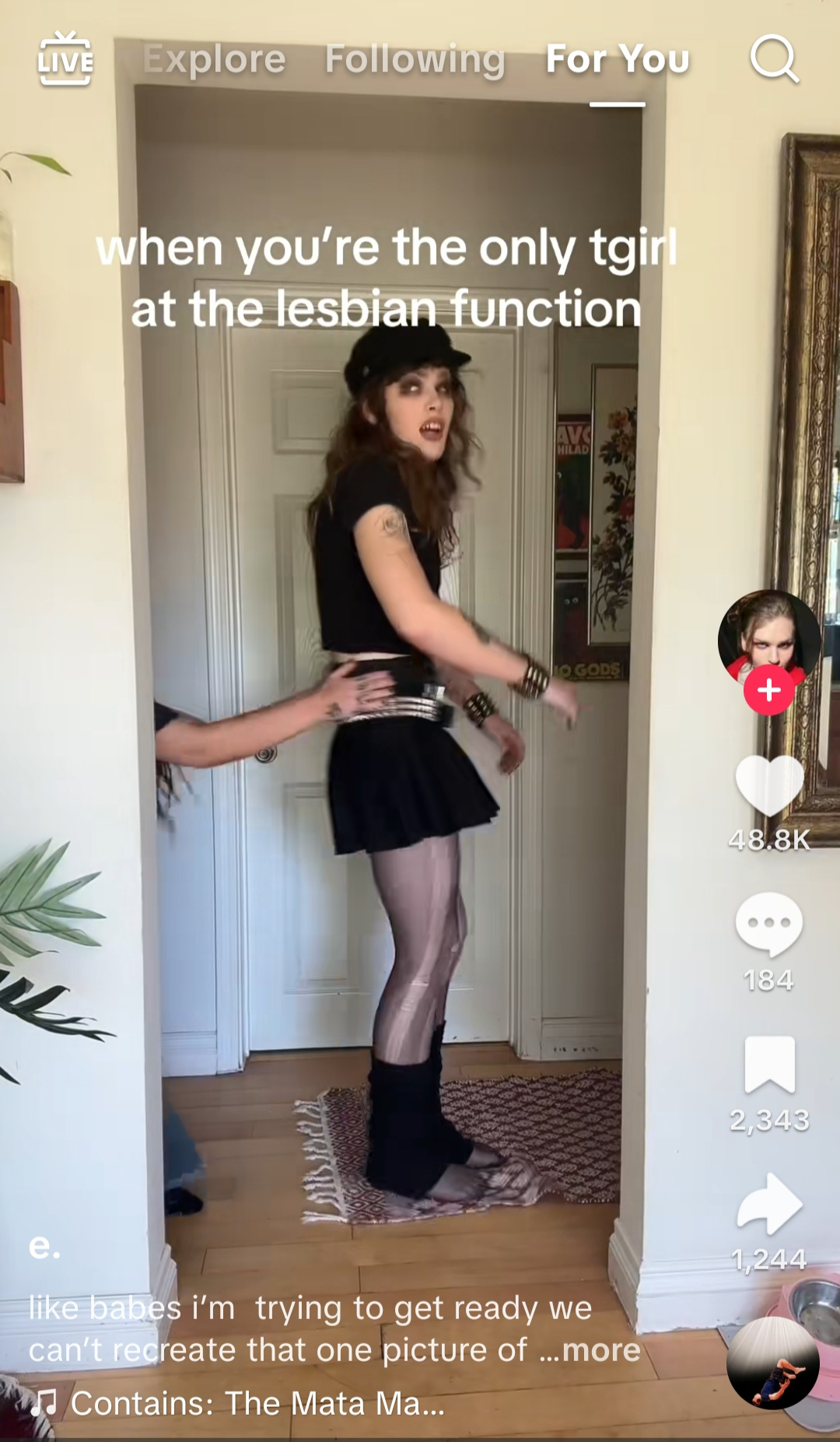Share this video via the arrow
The height and width of the screenshot is (1442, 840).
(x=768, y=1203)
